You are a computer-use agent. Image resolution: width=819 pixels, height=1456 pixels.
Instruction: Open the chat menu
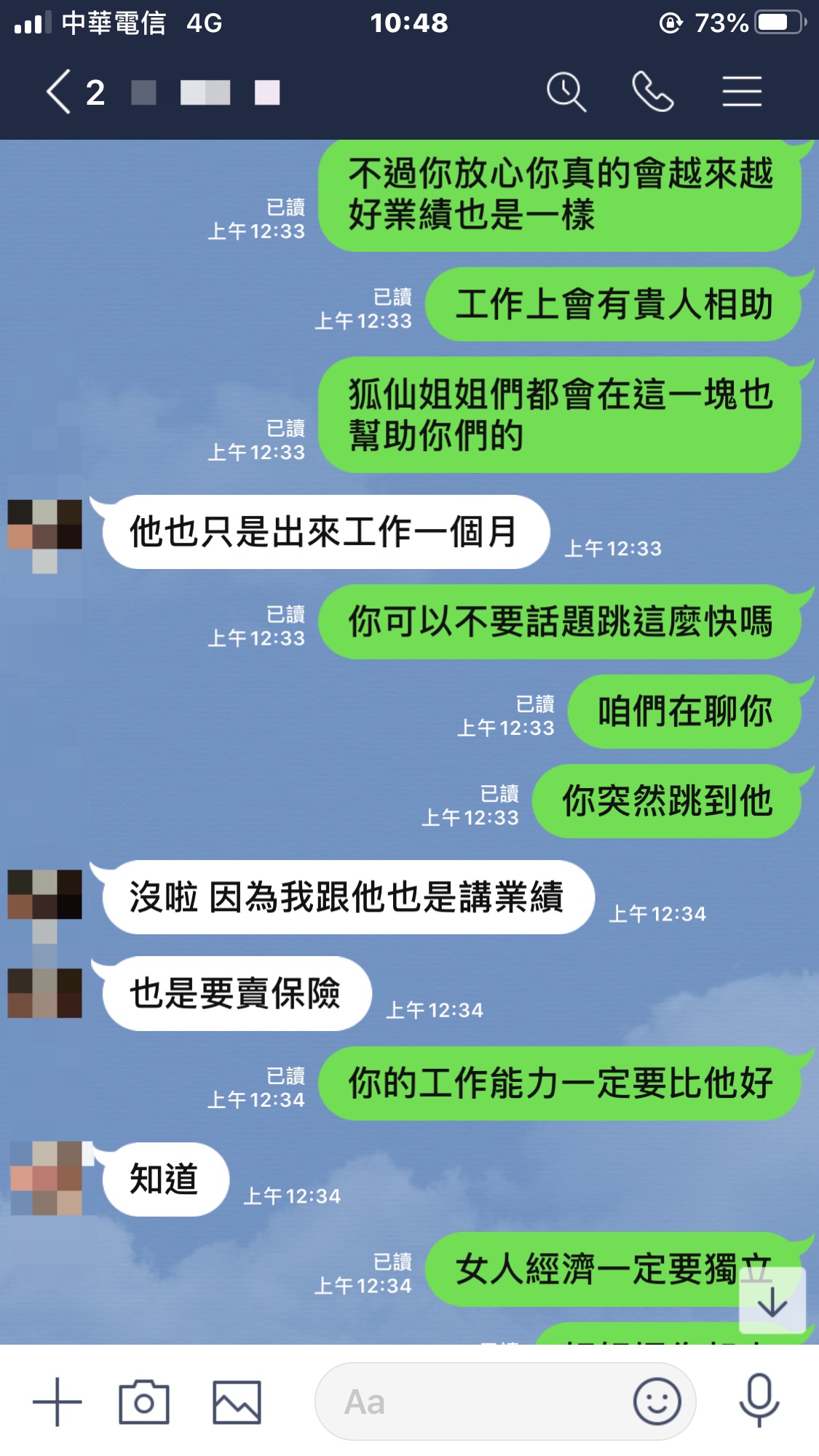pos(741,92)
